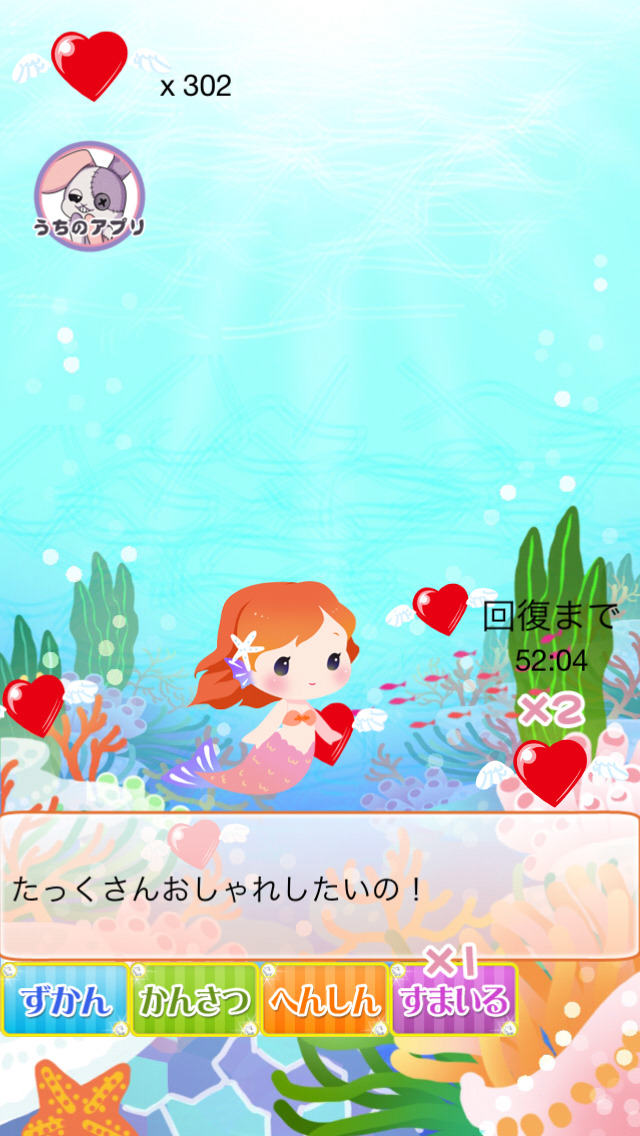640x1136 pixels.
Task: Tap the すまいる smile button
Action: click(454, 999)
